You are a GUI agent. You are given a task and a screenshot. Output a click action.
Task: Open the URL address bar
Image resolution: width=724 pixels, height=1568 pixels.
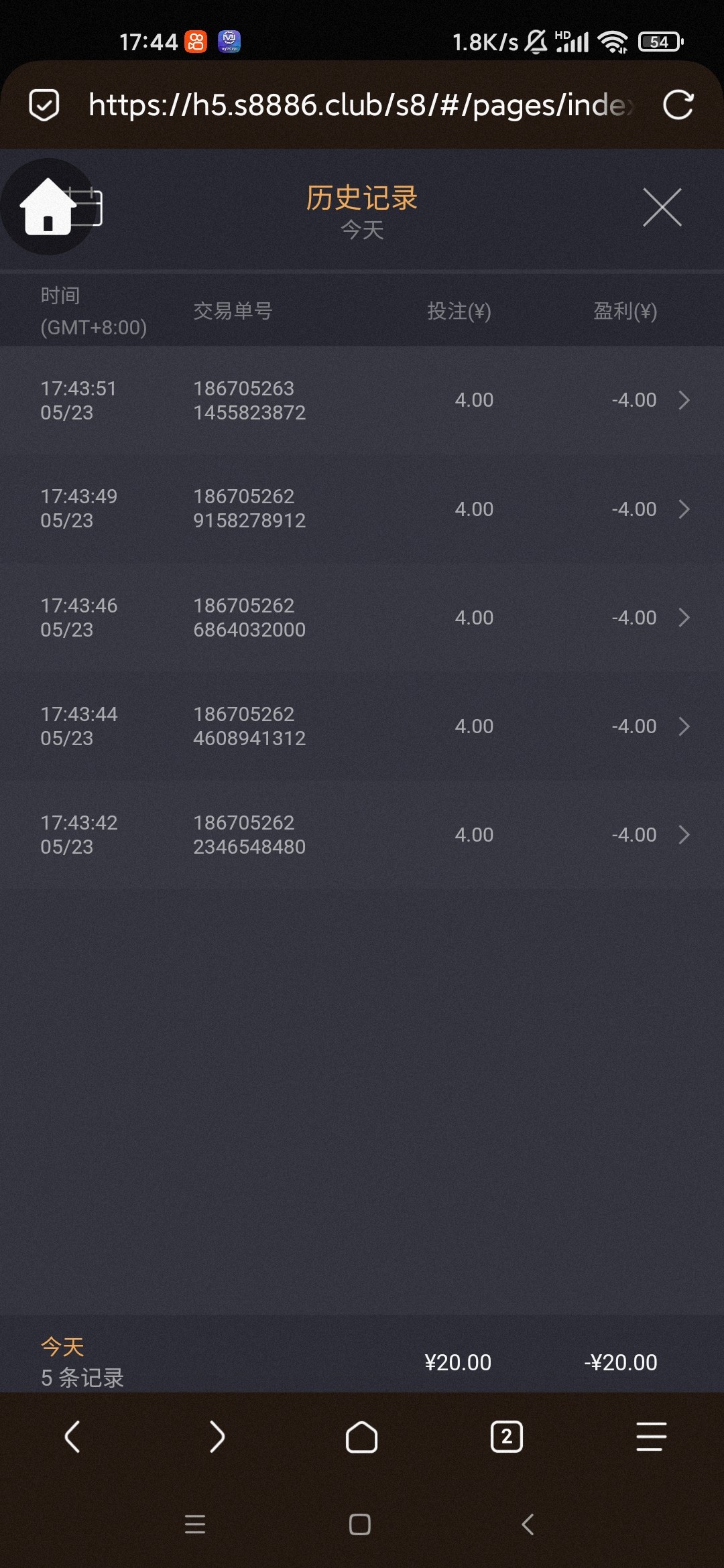click(x=361, y=105)
